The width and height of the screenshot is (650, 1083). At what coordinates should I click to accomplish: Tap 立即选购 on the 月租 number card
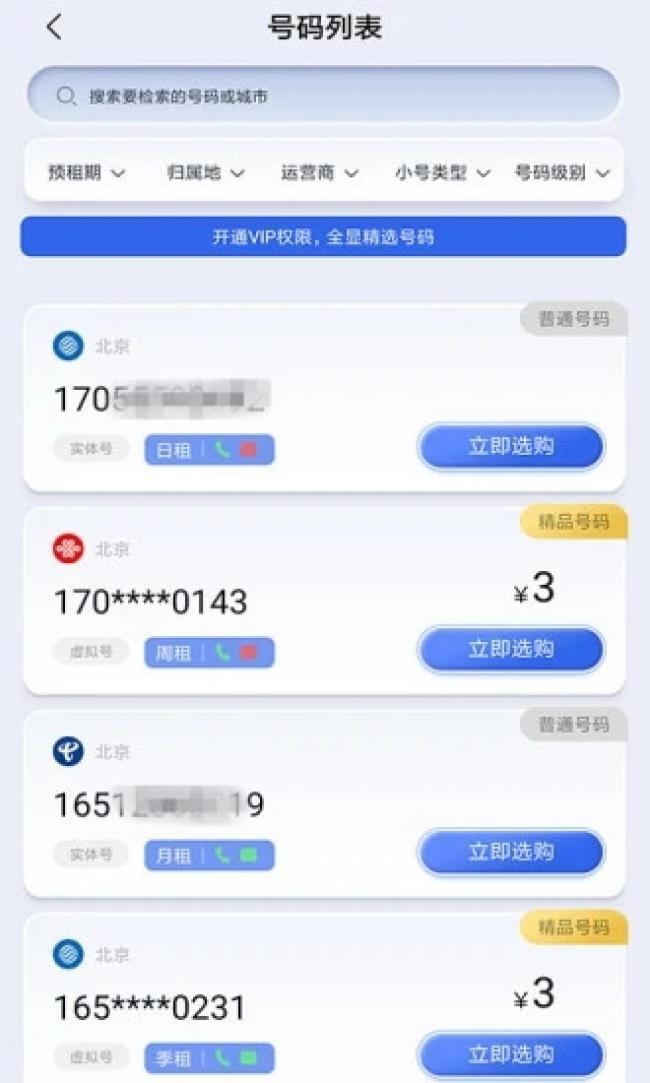[x=511, y=853]
